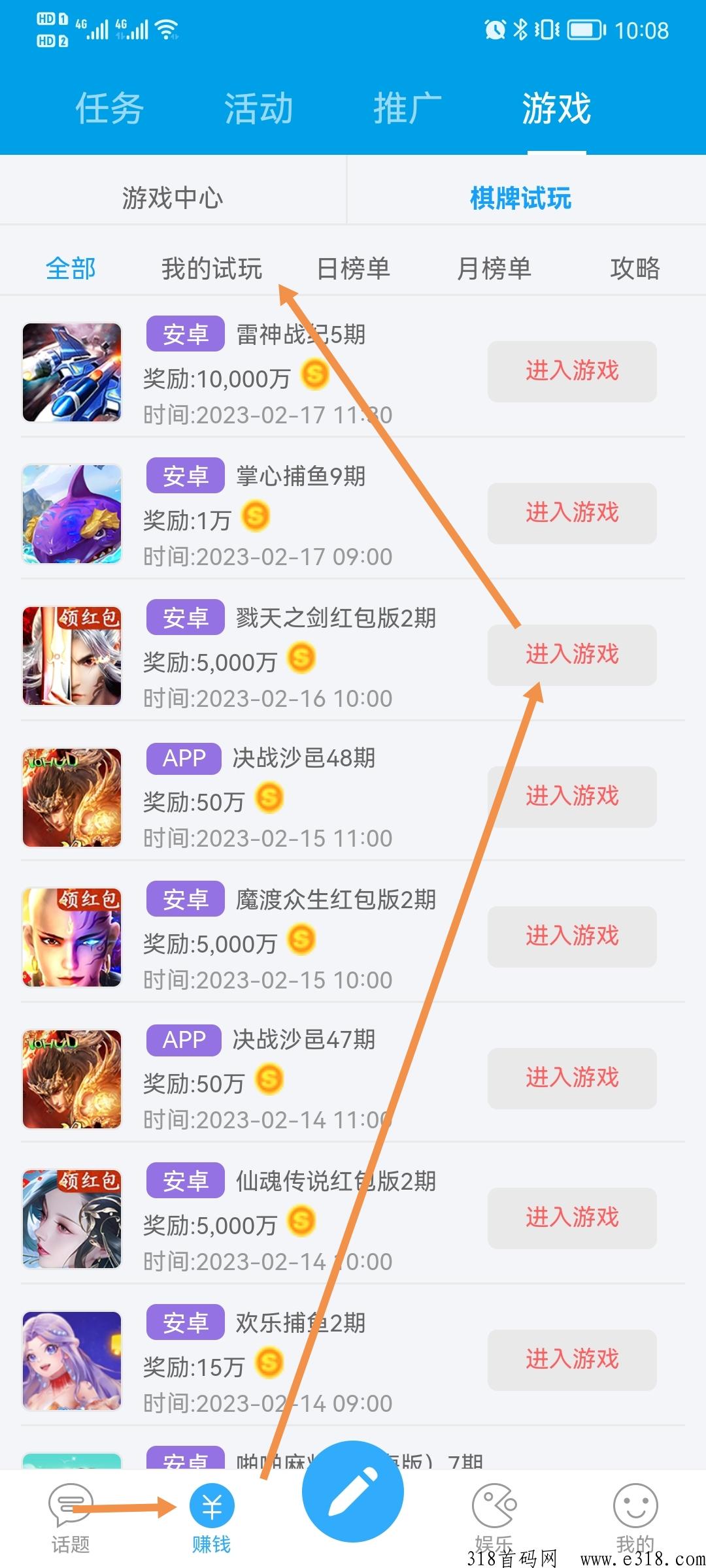Select the 全部 filter option

coord(69,268)
